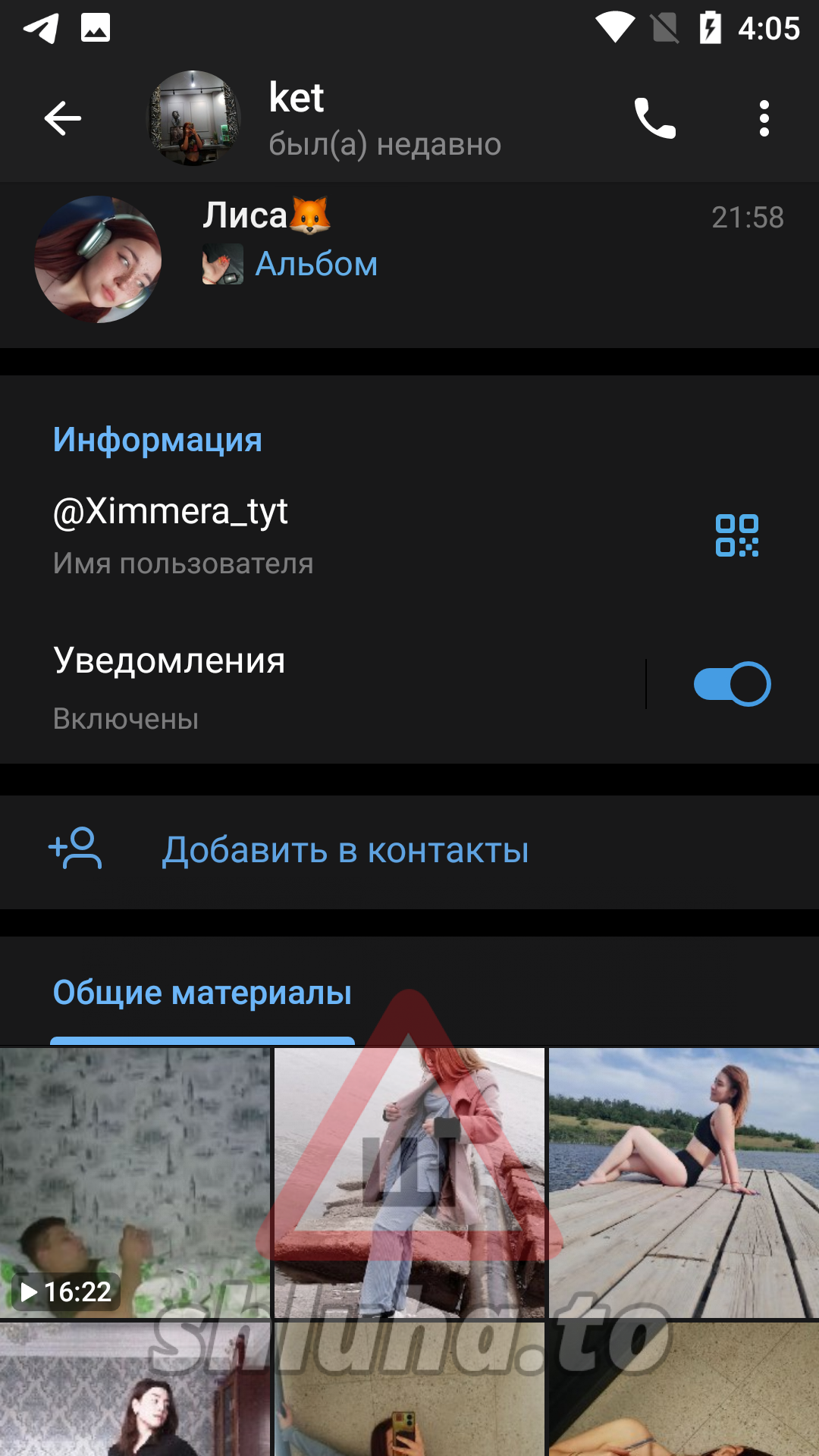
Task: Tap Добавить в контакты
Action: point(345,850)
